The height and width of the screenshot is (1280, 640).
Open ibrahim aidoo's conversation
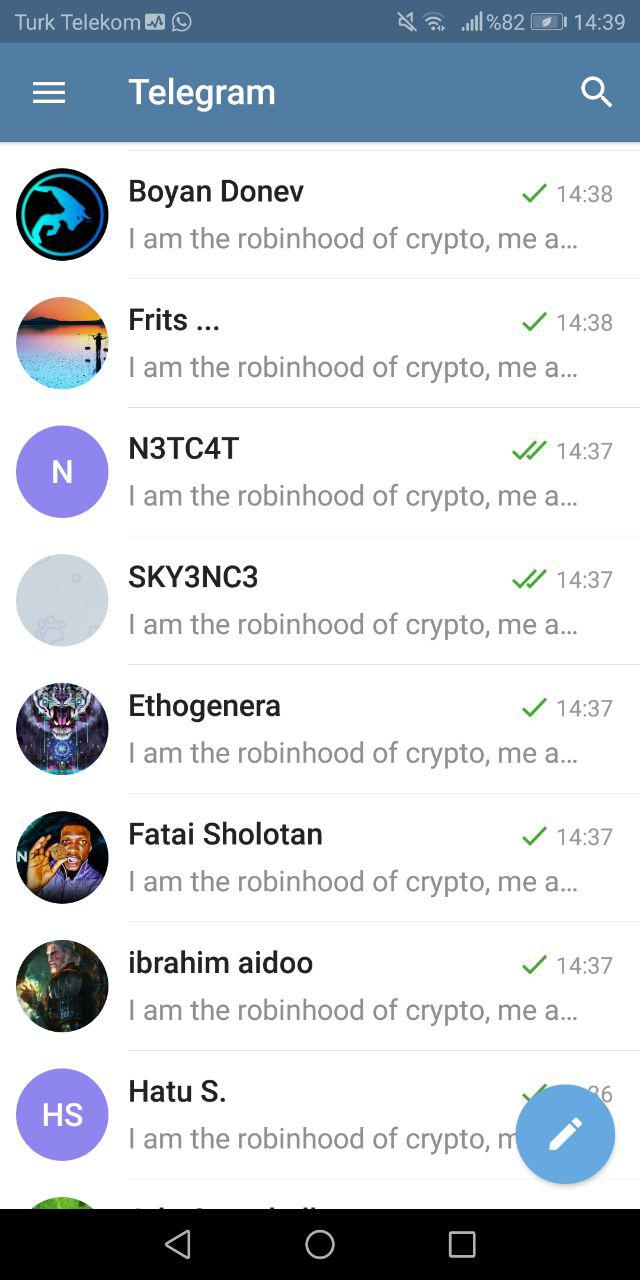tap(350, 986)
